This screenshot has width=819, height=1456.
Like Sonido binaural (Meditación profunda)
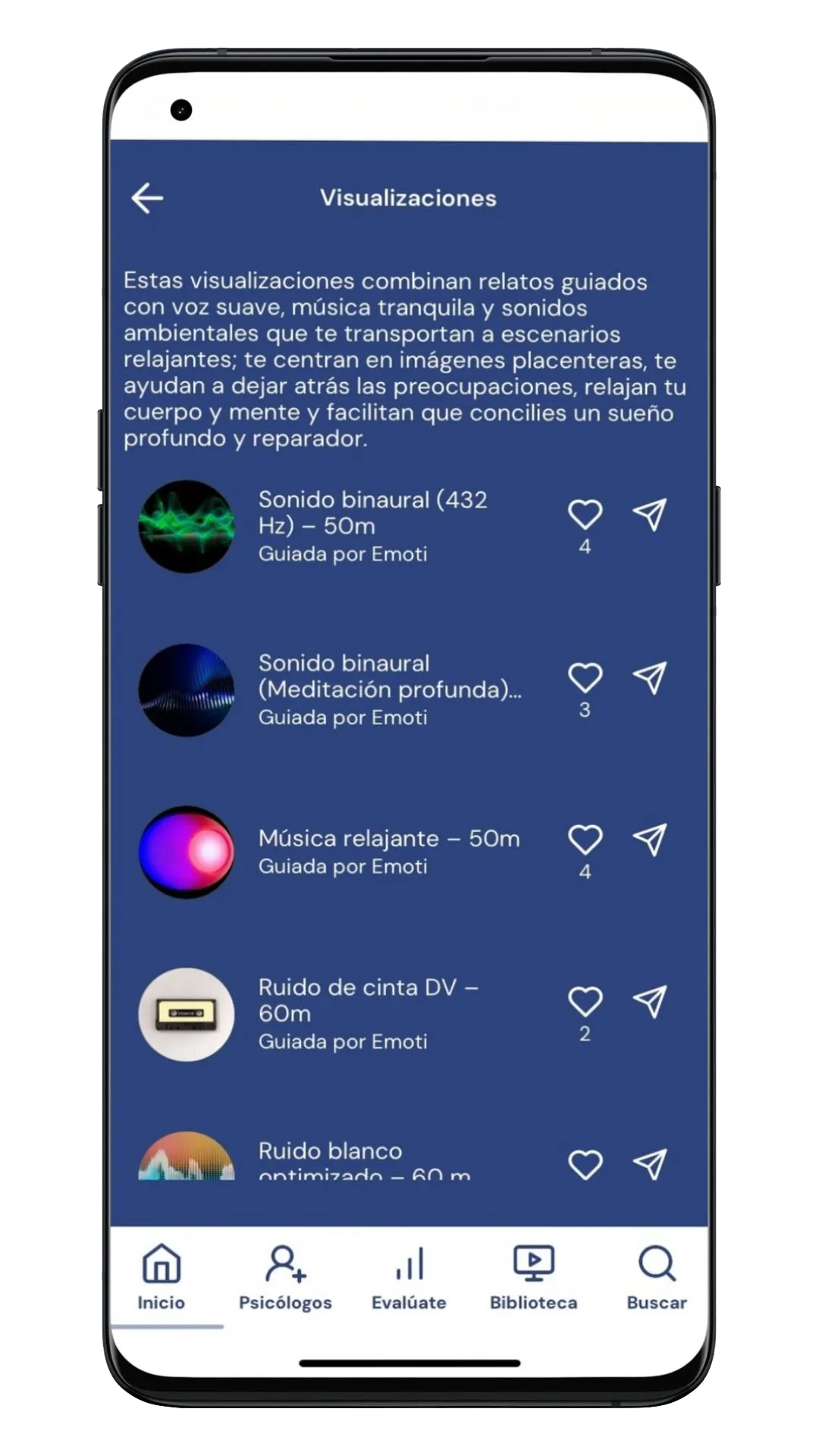[585, 678]
